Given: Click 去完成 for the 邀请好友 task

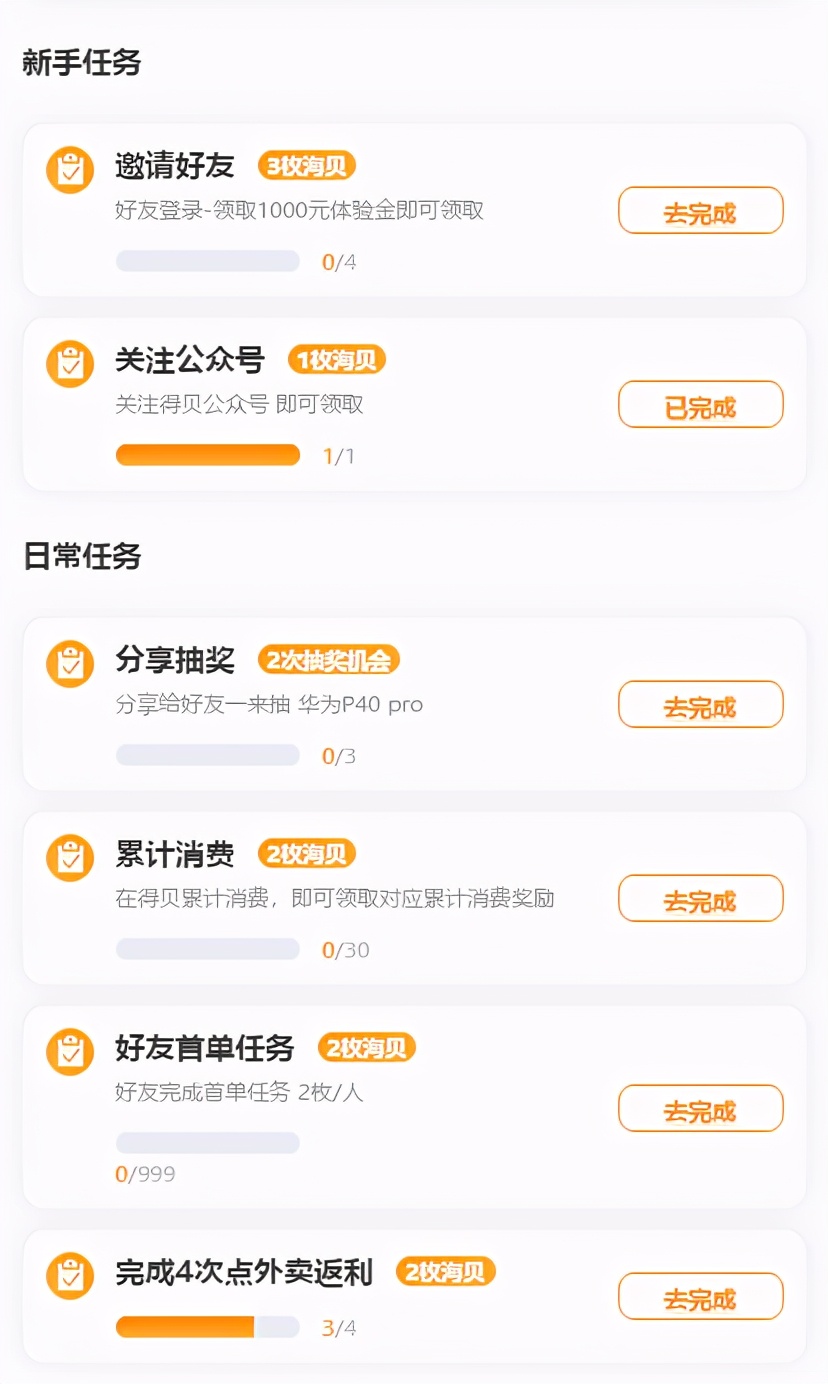Looking at the screenshot, I should 700,210.
